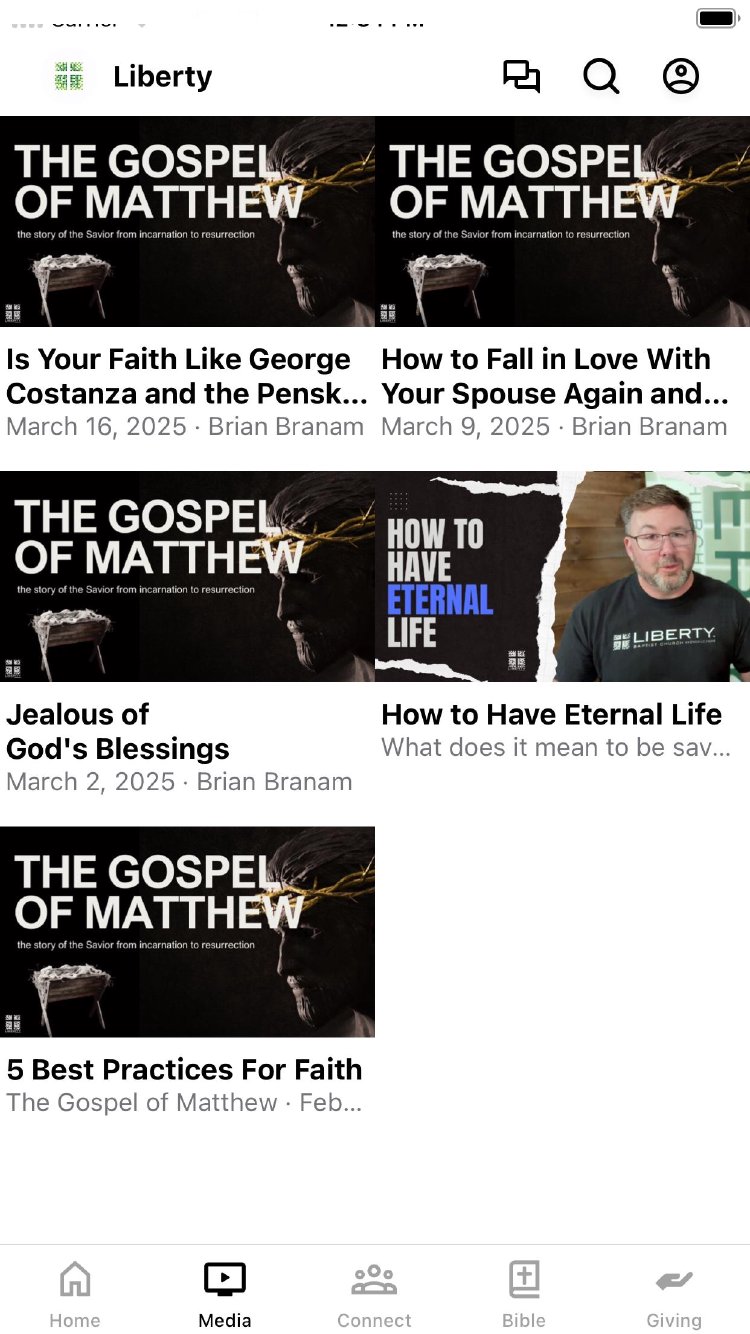Open the March 9, 2025 Spouse sermon
The width and height of the screenshot is (750, 1334).
pos(562,222)
